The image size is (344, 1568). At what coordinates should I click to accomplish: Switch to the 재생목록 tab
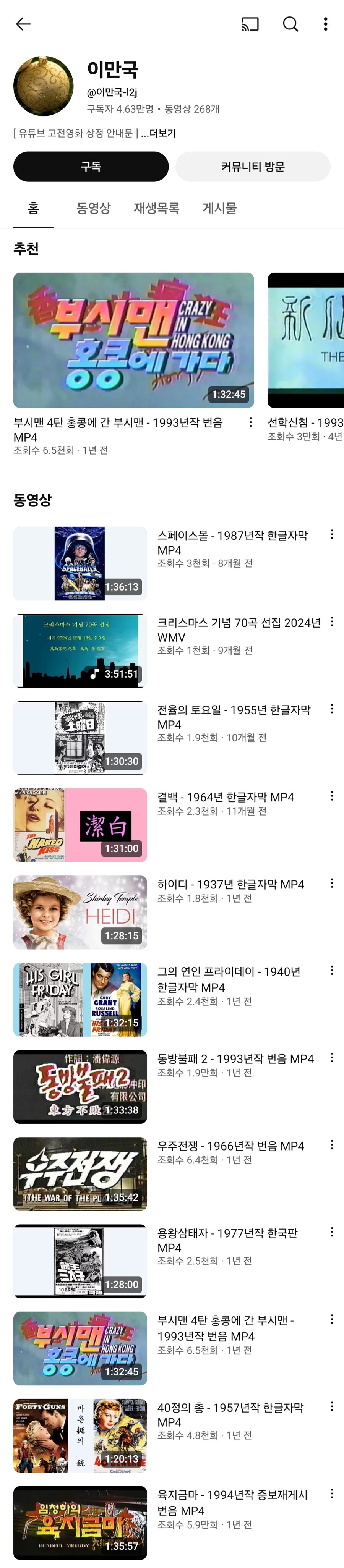[156, 208]
